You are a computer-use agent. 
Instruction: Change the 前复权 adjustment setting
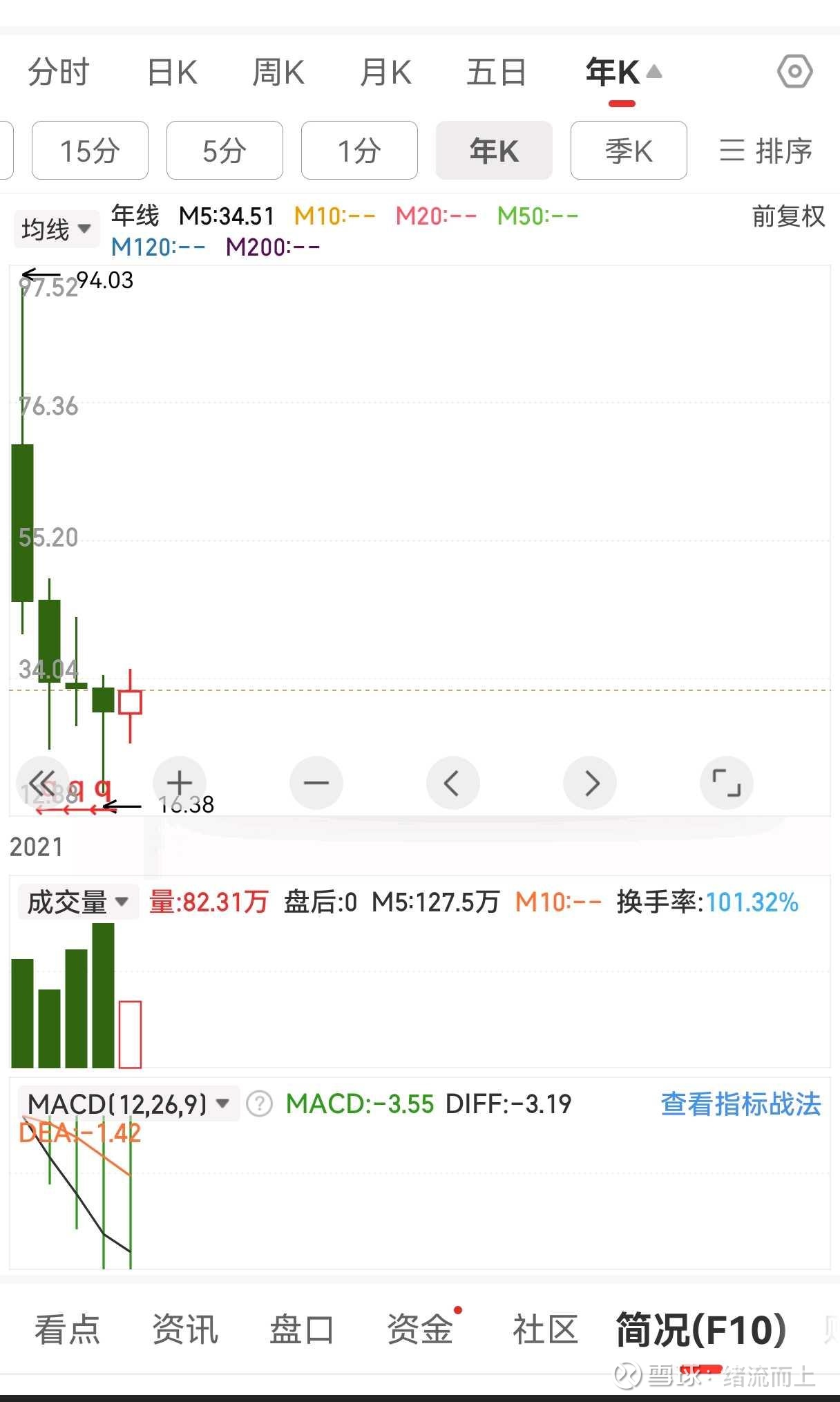788,216
